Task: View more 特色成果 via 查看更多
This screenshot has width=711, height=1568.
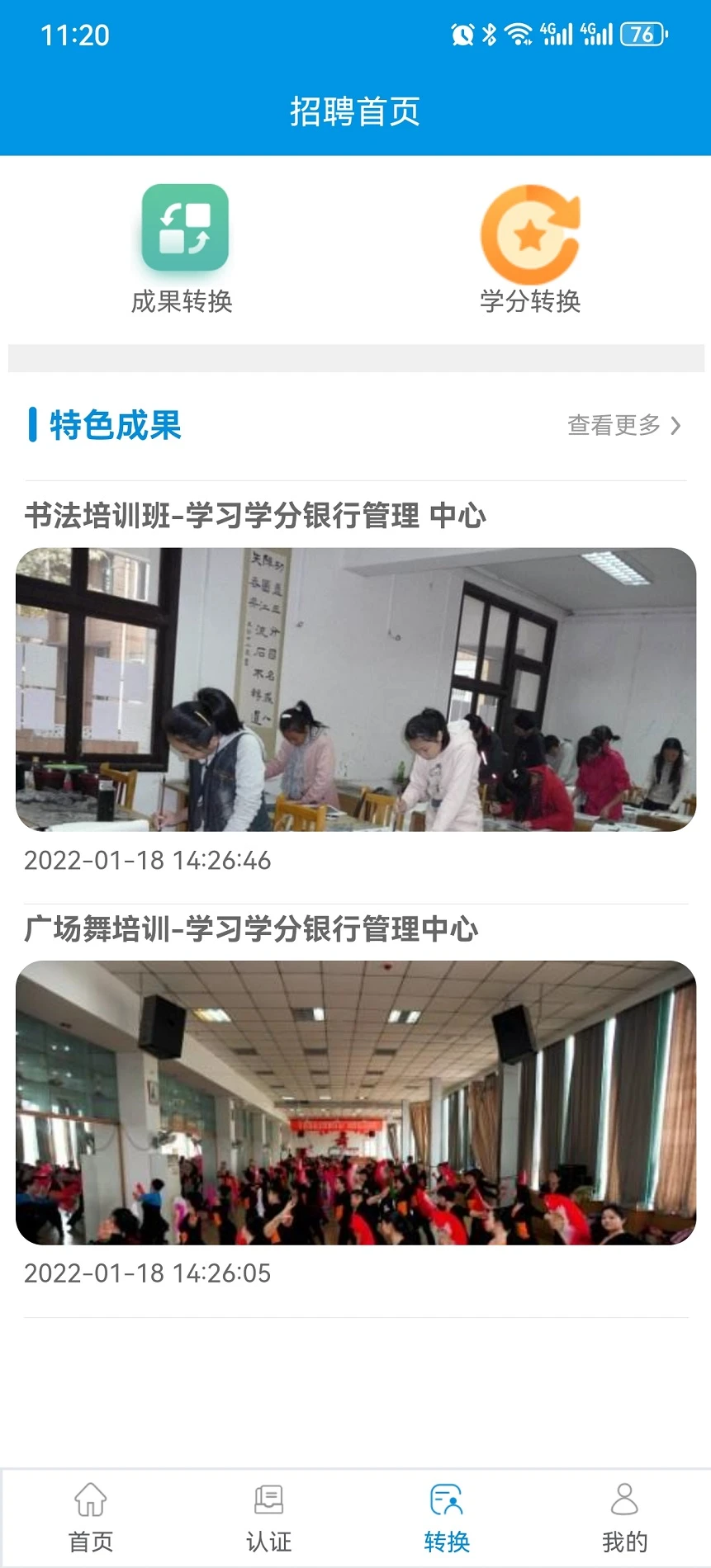Action: pyautogui.click(x=623, y=425)
